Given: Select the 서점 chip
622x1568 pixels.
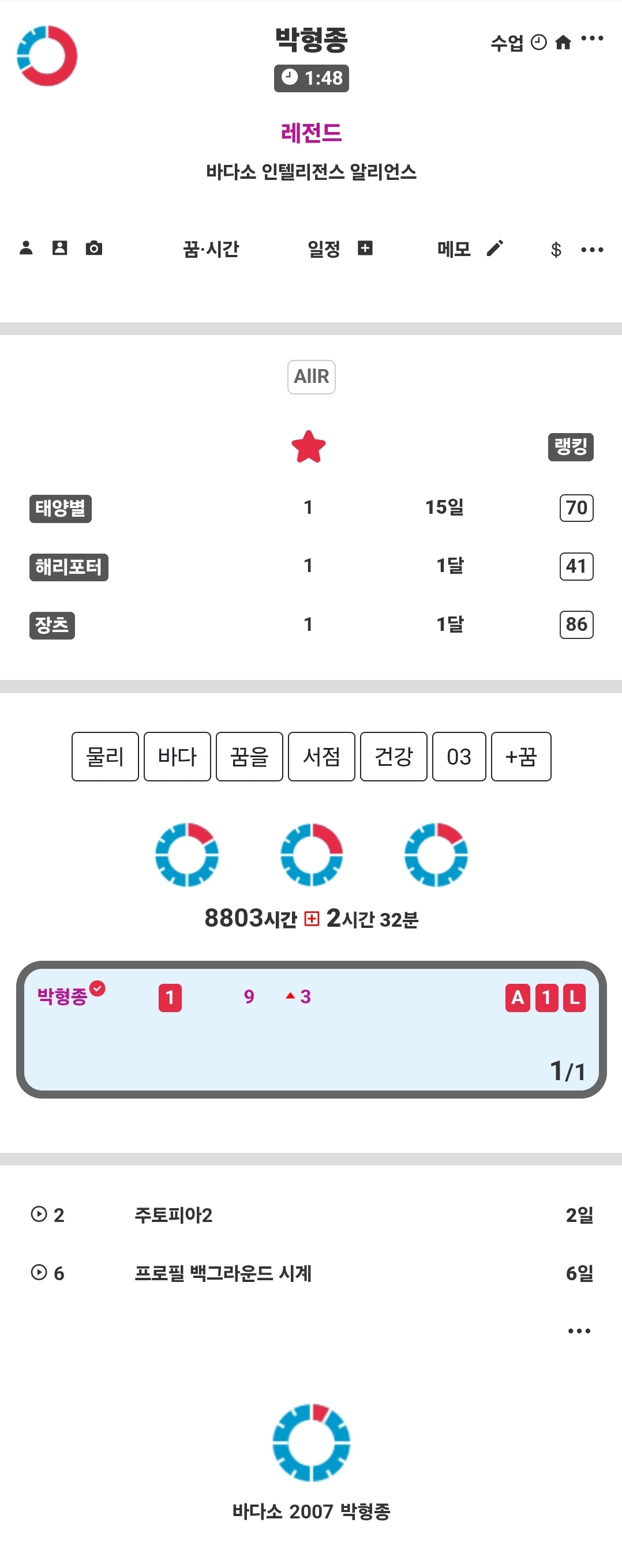Looking at the screenshot, I should click(321, 757).
